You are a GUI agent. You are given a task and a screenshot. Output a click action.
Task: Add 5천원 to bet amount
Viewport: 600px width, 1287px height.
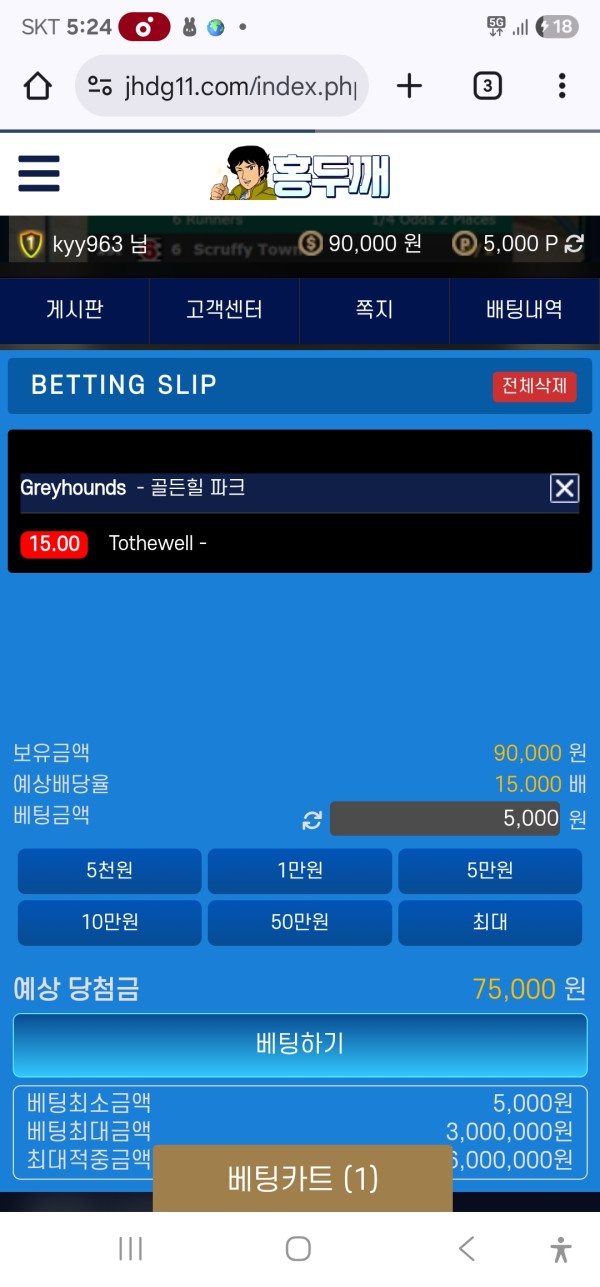(110, 871)
